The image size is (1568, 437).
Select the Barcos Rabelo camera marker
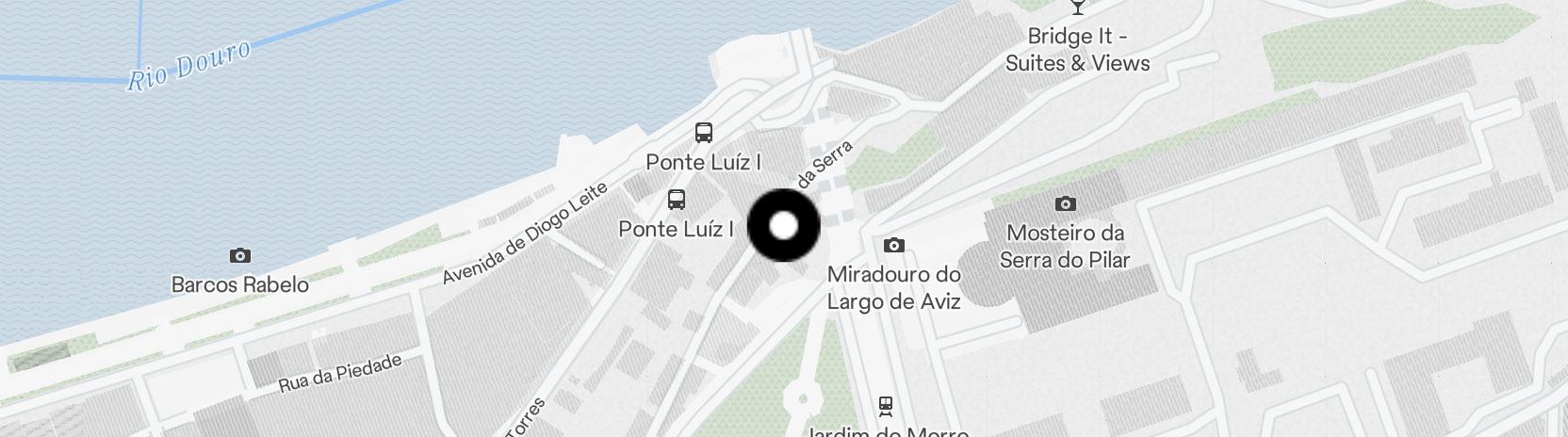pos(239,256)
